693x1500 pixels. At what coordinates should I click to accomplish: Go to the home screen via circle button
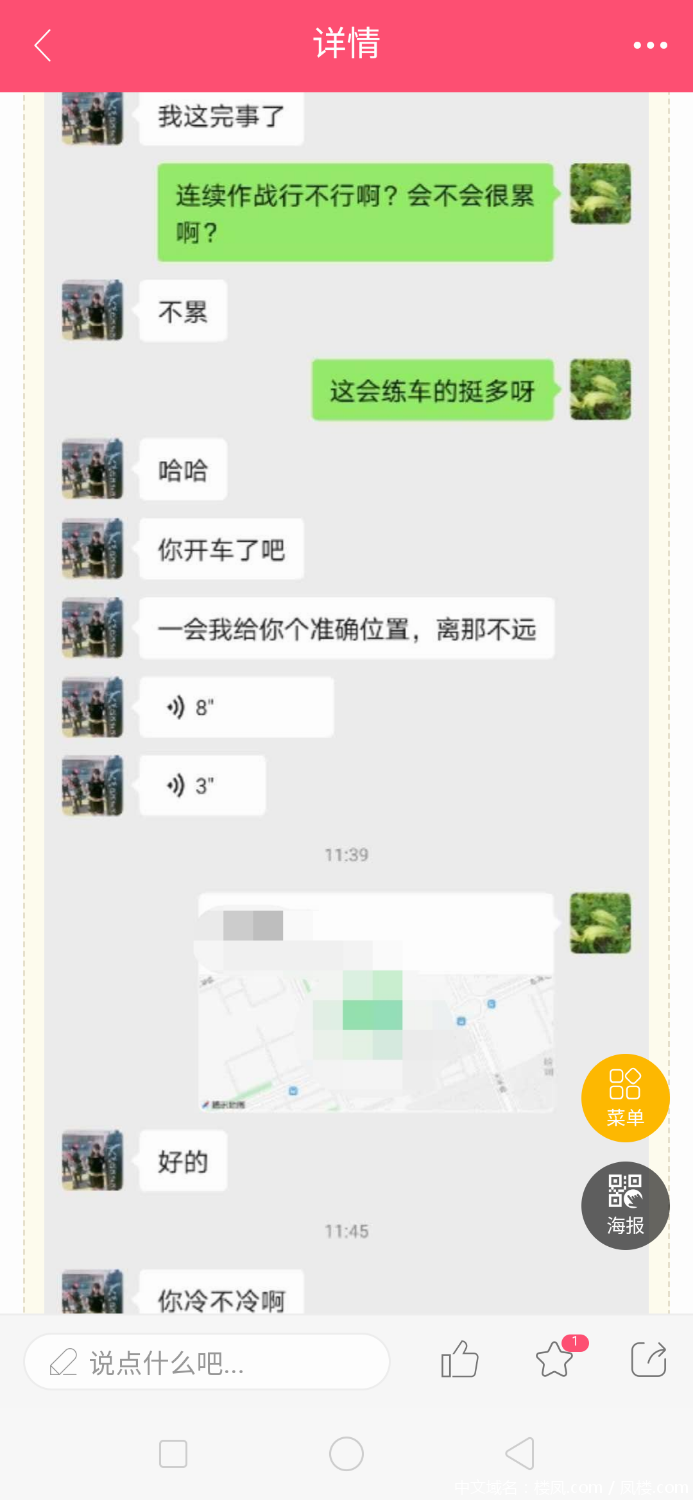tap(346, 1453)
